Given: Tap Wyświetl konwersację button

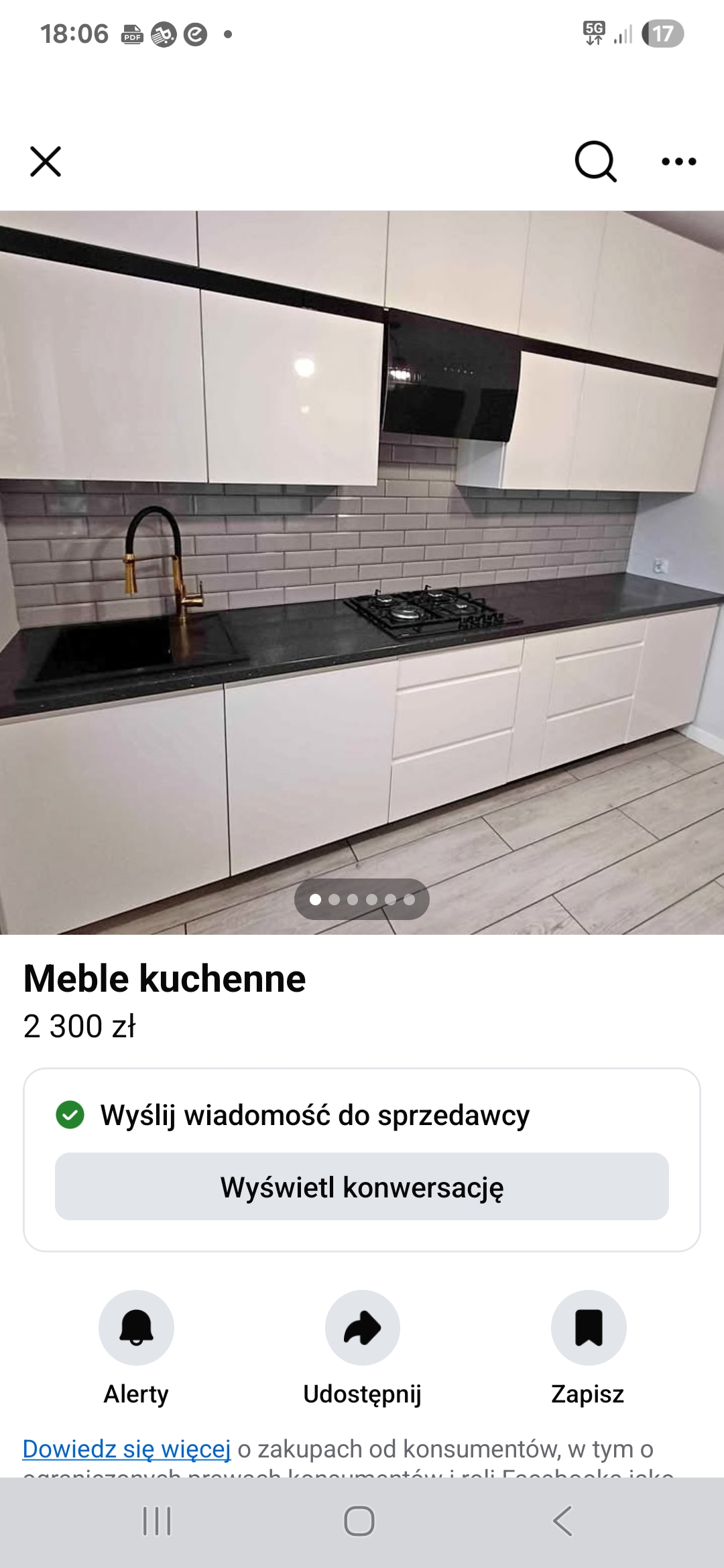Looking at the screenshot, I should pos(362,1187).
